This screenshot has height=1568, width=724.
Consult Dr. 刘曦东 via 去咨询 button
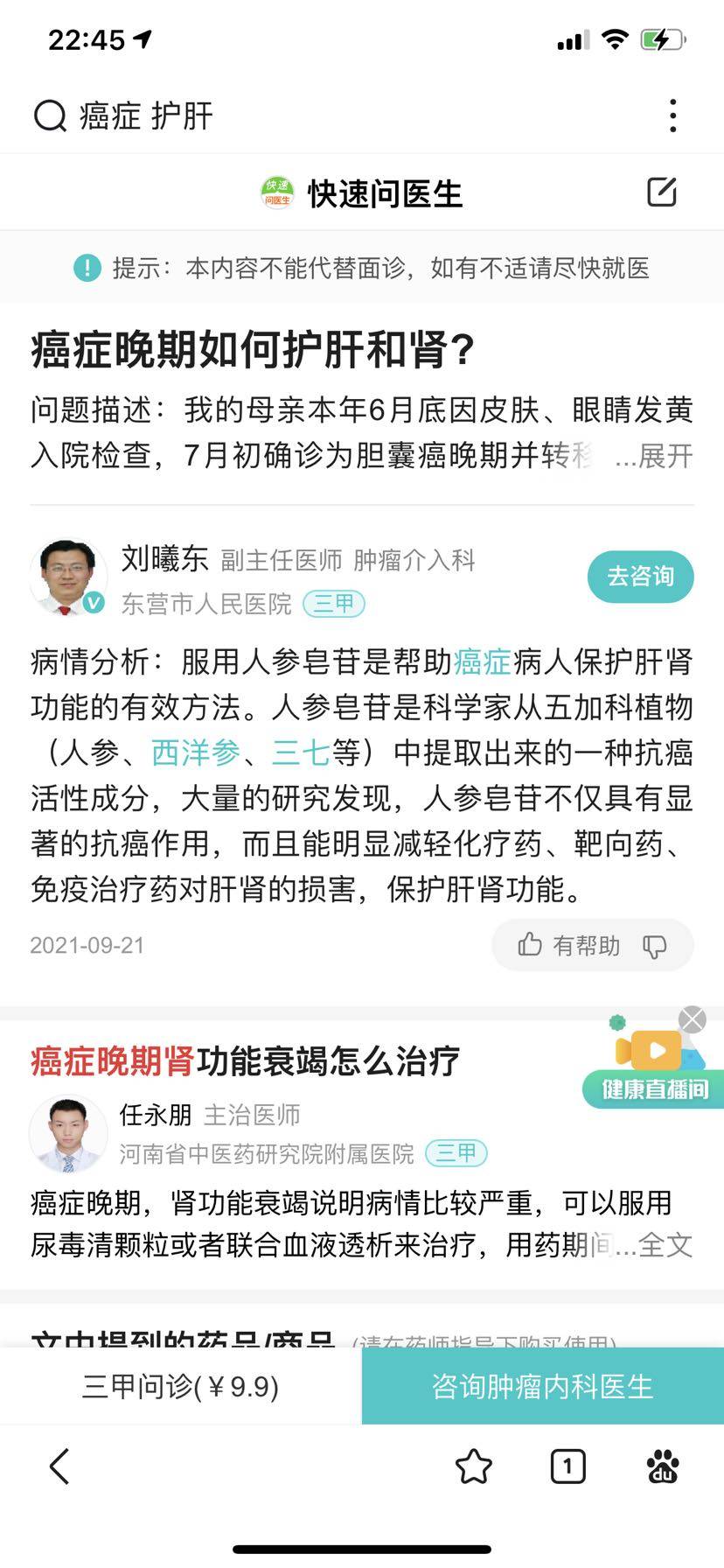[x=640, y=577]
